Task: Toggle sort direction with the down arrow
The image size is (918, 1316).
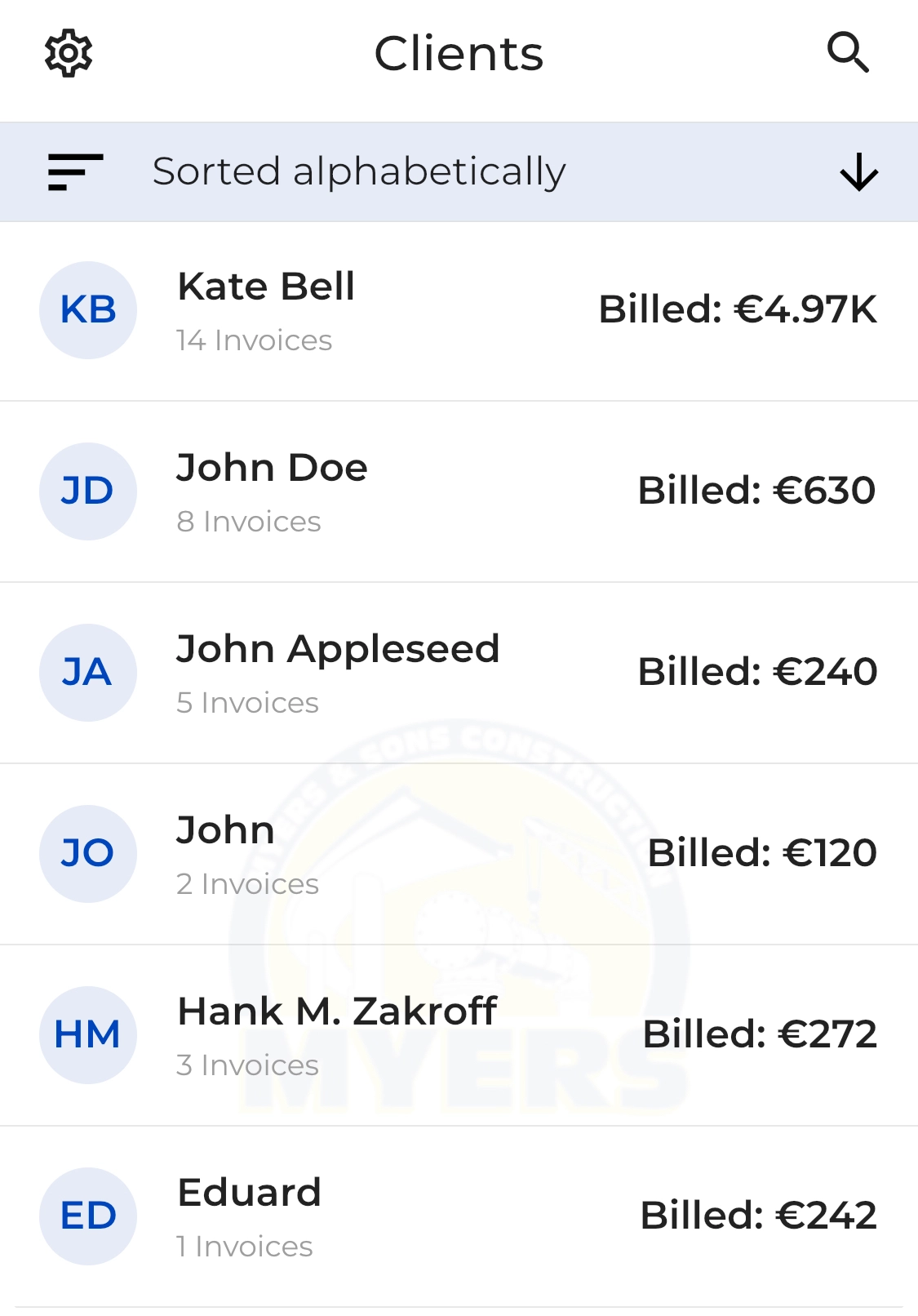Action: coord(859,171)
